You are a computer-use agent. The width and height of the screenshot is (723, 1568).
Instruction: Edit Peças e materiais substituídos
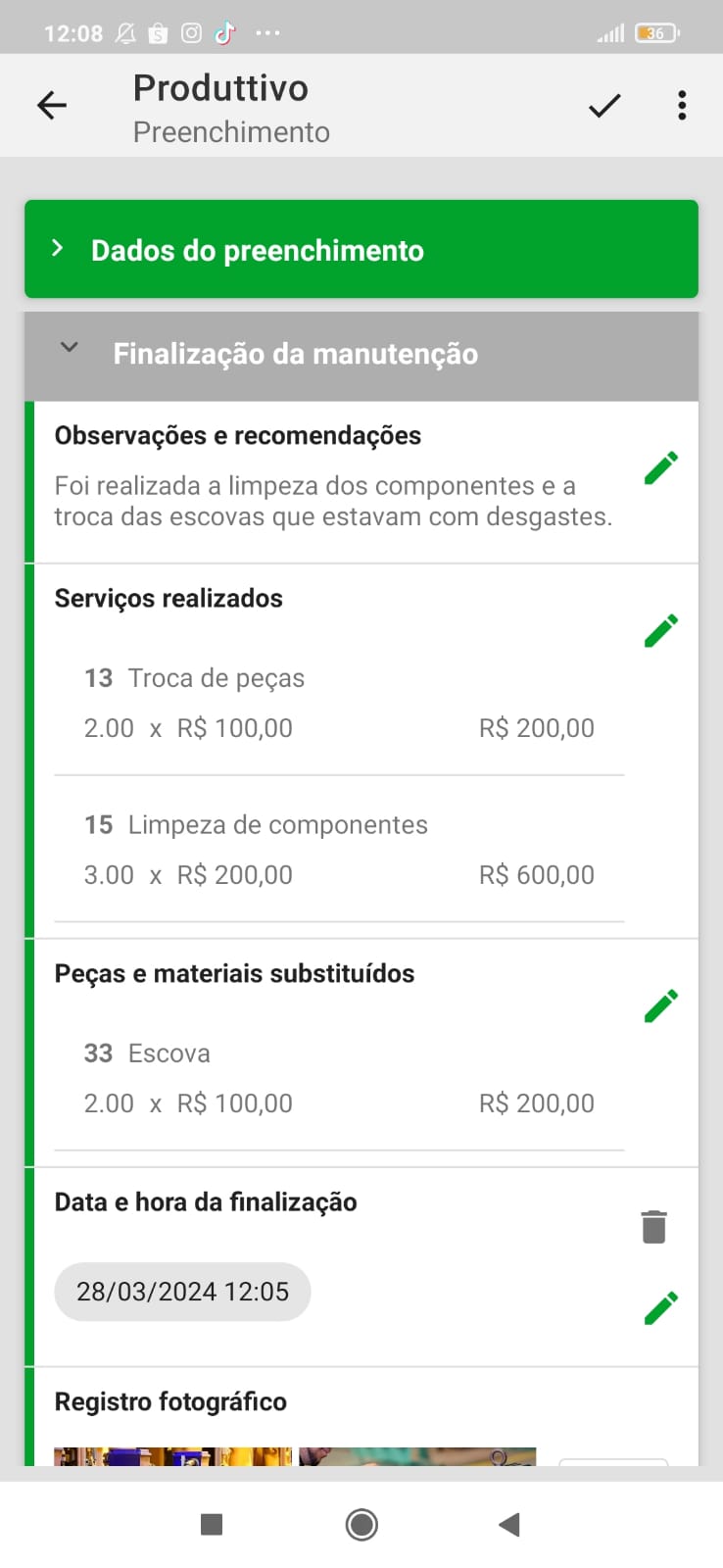click(661, 1004)
